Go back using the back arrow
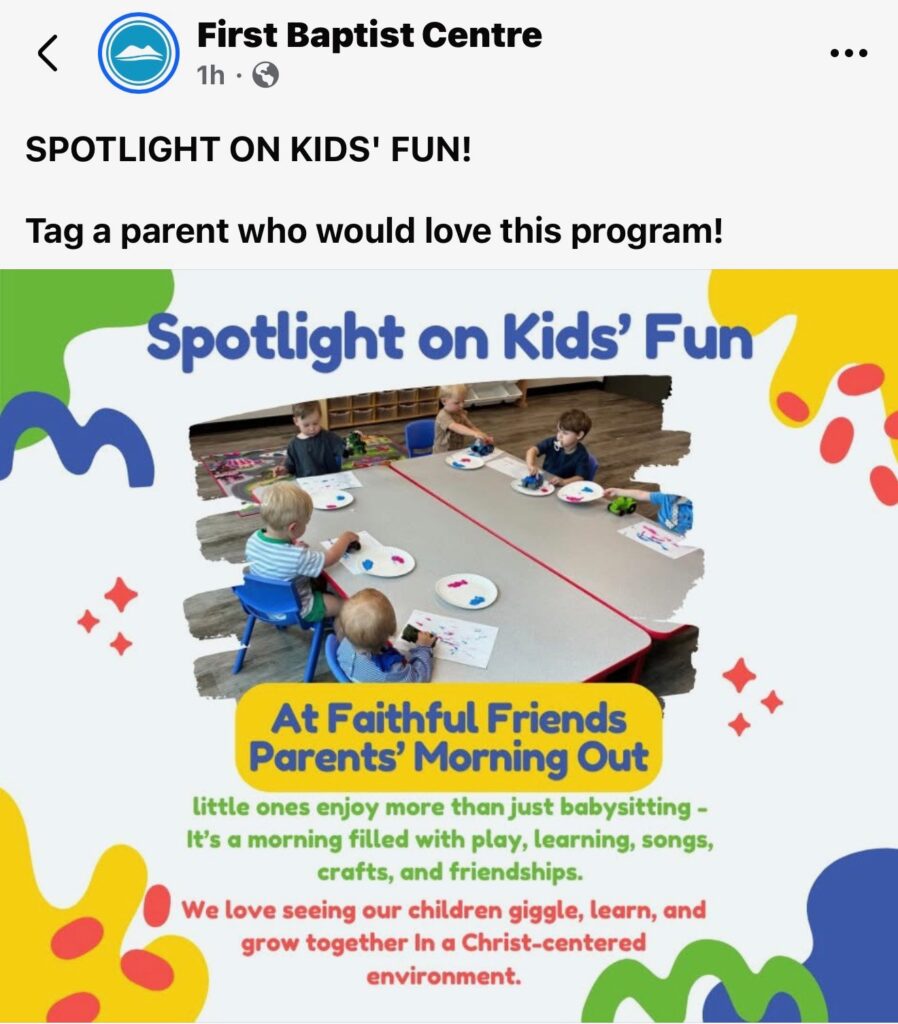Viewport: 898px width, 1024px height. pyautogui.click(x=48, y=53)
